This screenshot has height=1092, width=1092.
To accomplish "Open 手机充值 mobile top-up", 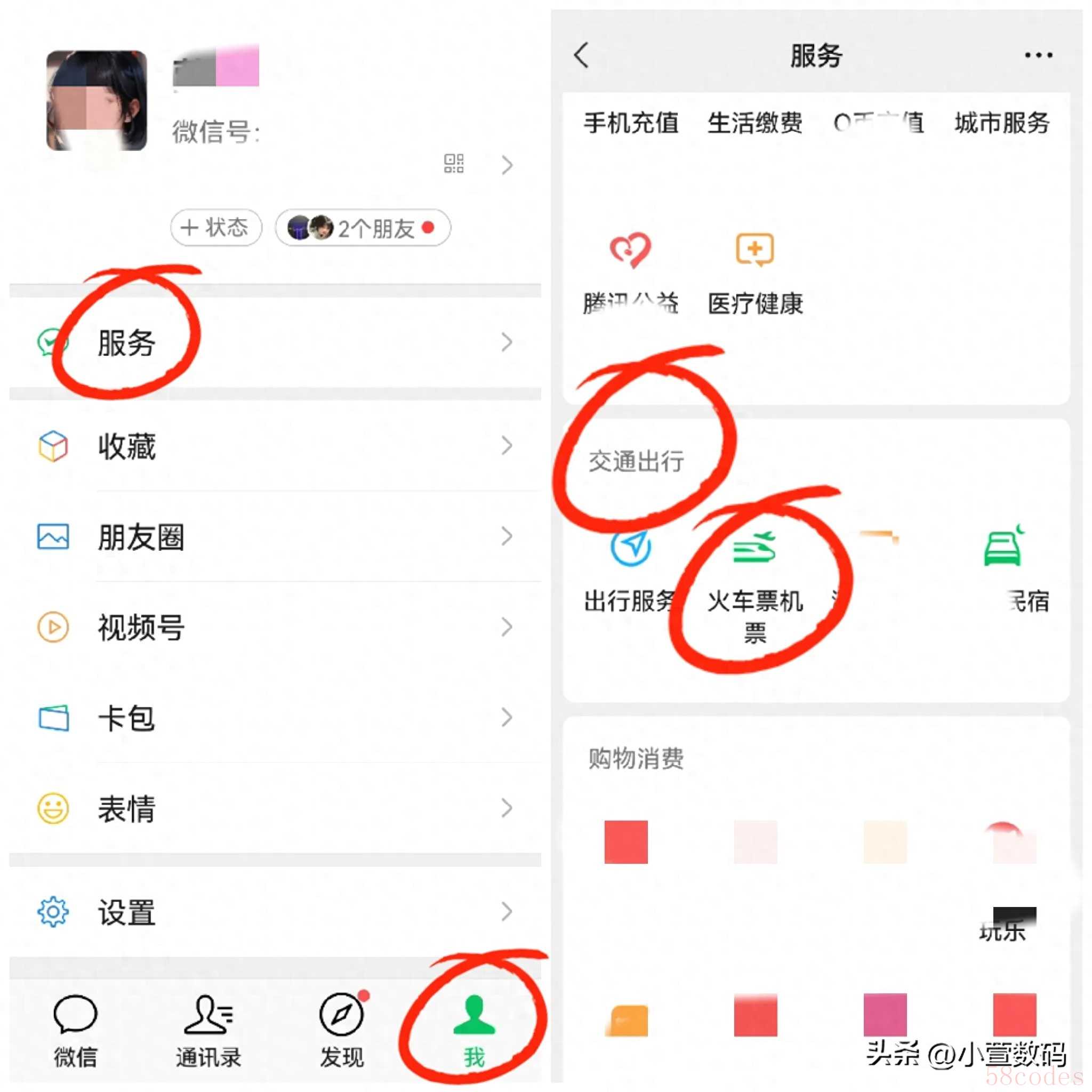I will pyautogui.click(x=631, y=123).
